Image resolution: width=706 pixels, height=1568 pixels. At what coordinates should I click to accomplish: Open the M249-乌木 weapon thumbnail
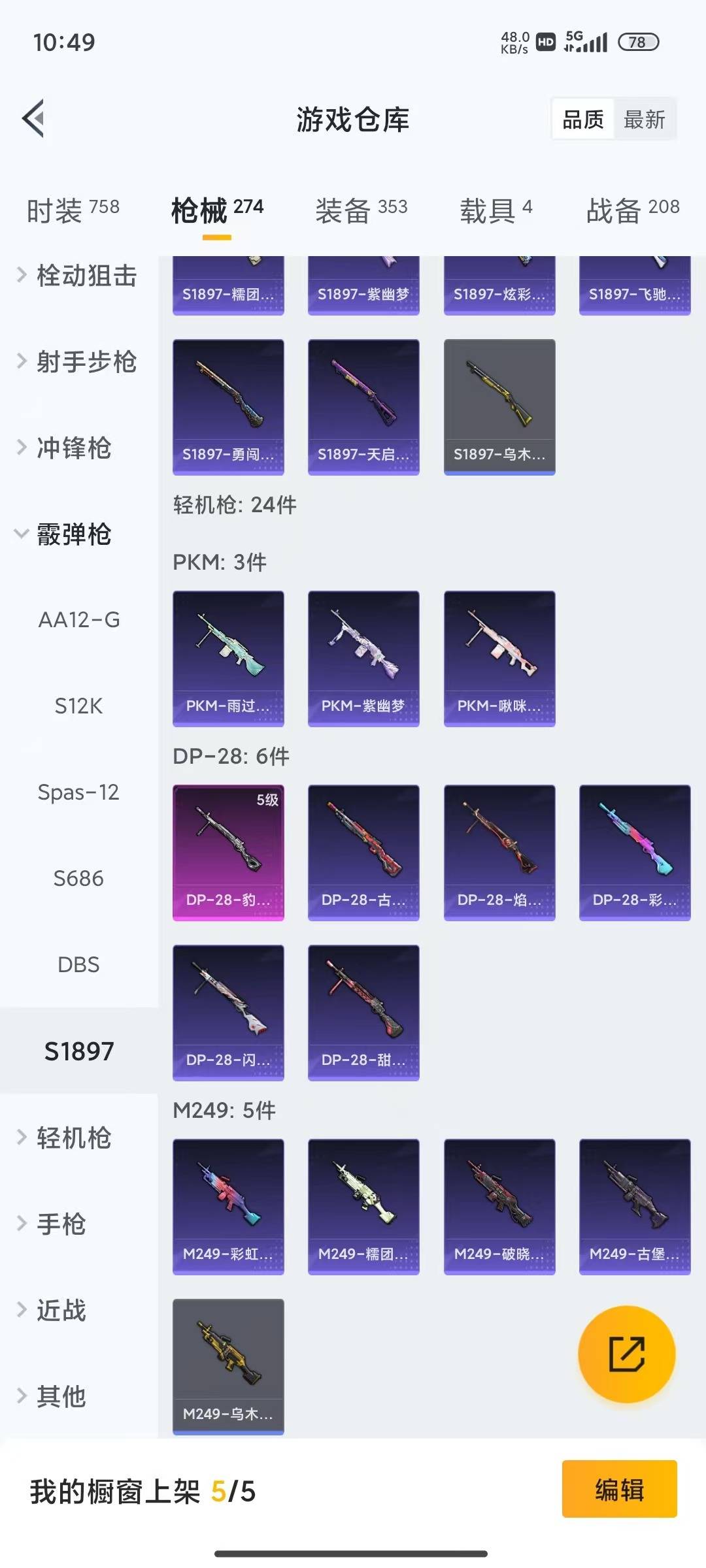coord(227,1365)
